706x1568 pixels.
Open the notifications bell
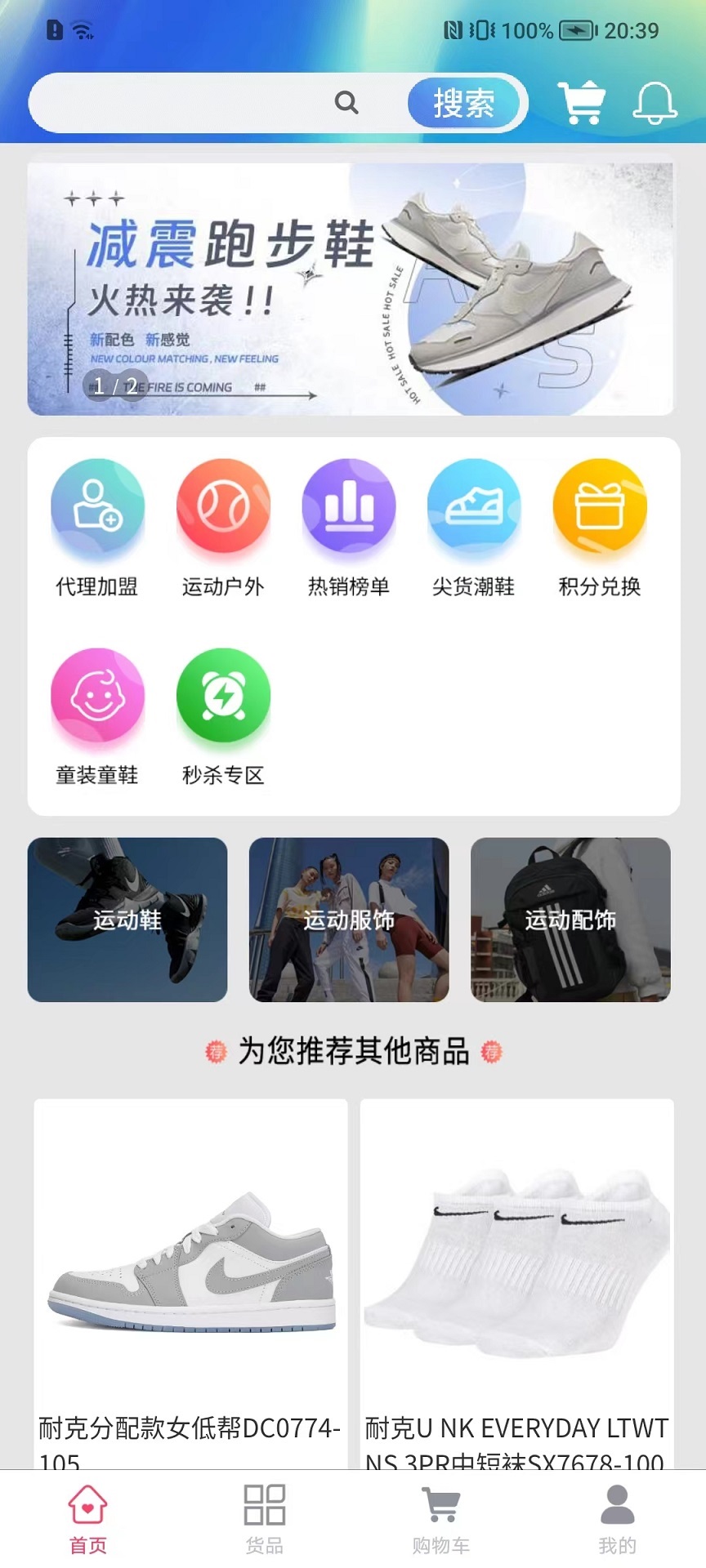[x=655, y=103]
